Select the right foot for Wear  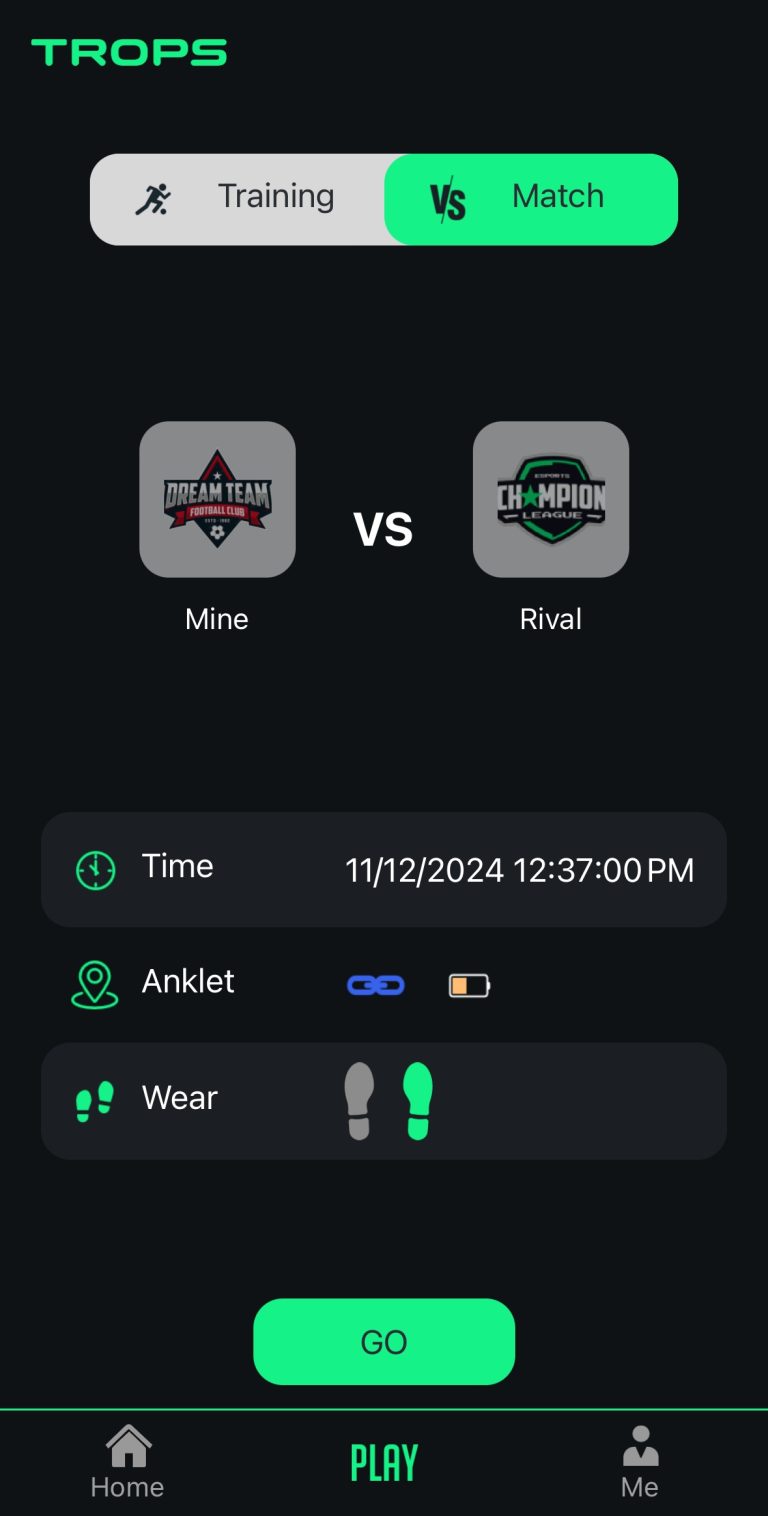point(418,1100)
